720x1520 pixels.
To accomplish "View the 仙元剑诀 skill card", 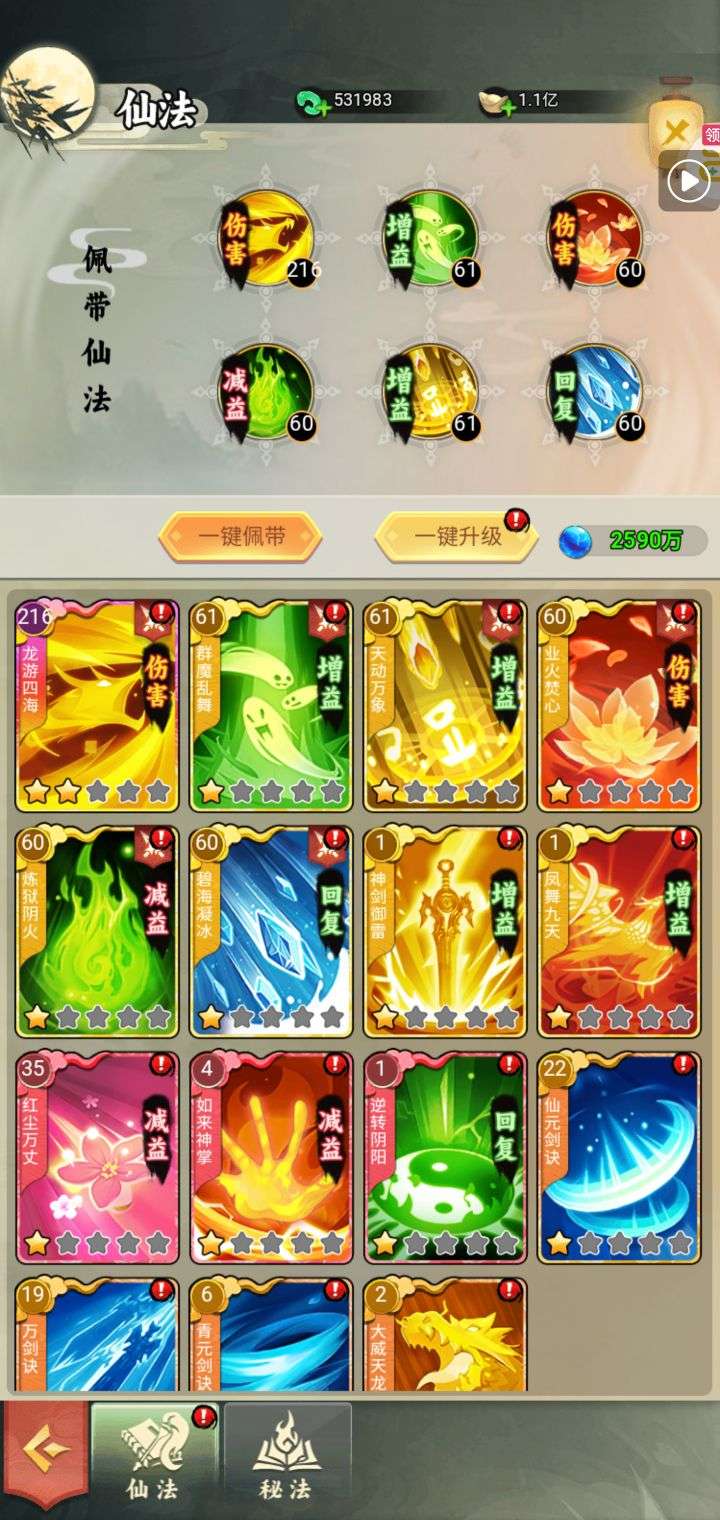I will pos(619,1158).
